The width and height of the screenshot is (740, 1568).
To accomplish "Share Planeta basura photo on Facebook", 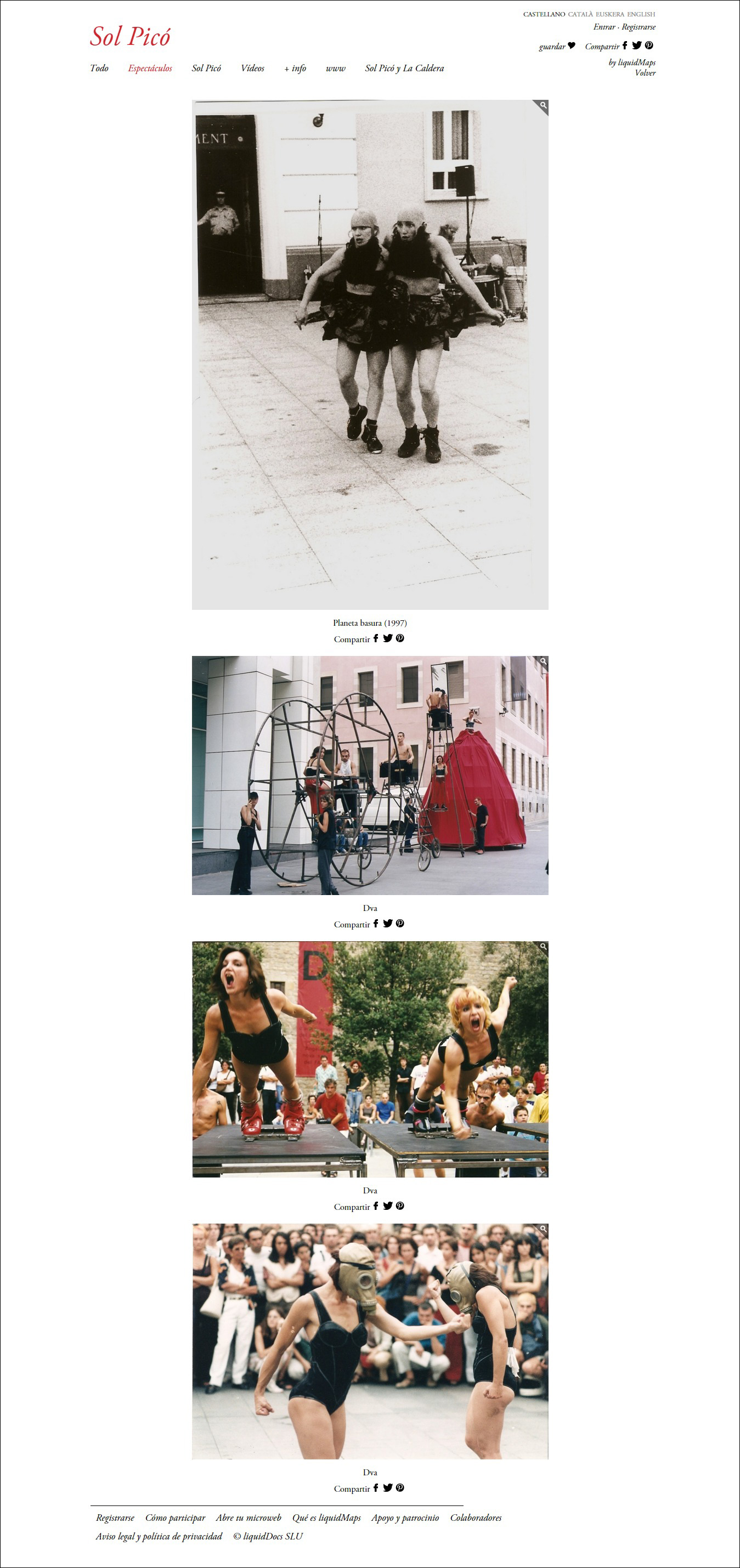I will coord(376,638).
